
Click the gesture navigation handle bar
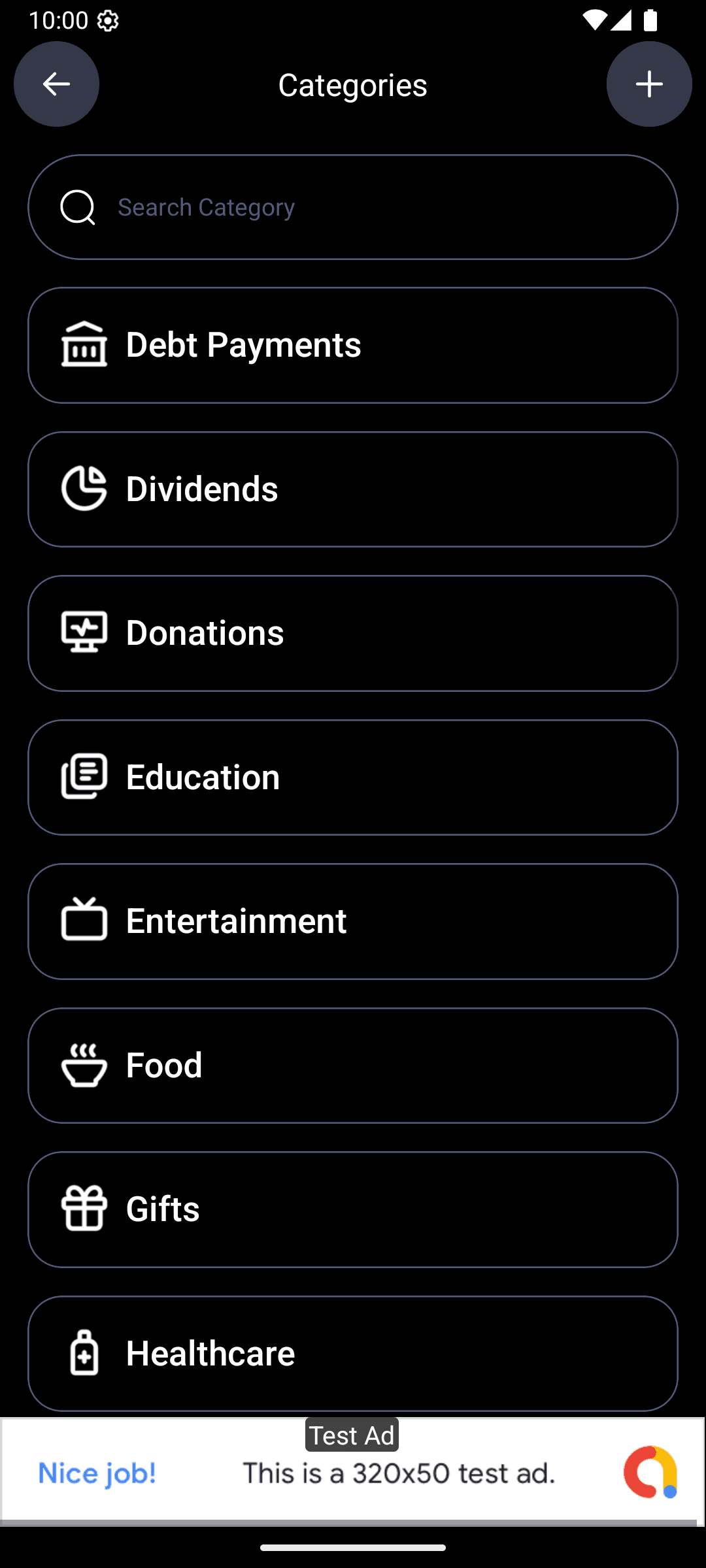click(x=353, y=1546)
